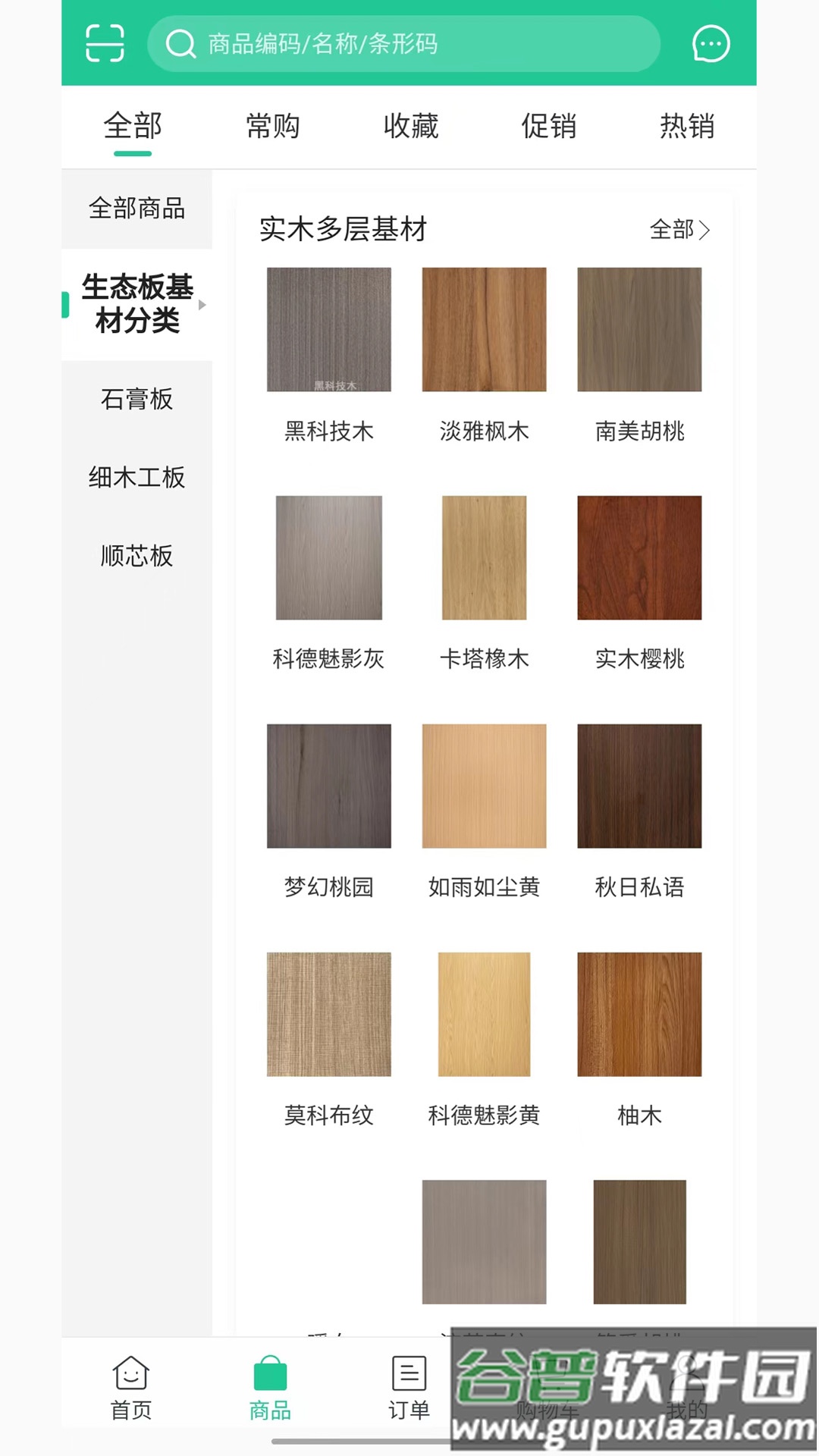Switch to the 常购 tab
This screenshot has height=1456, width=819.
tap(272, 126)
